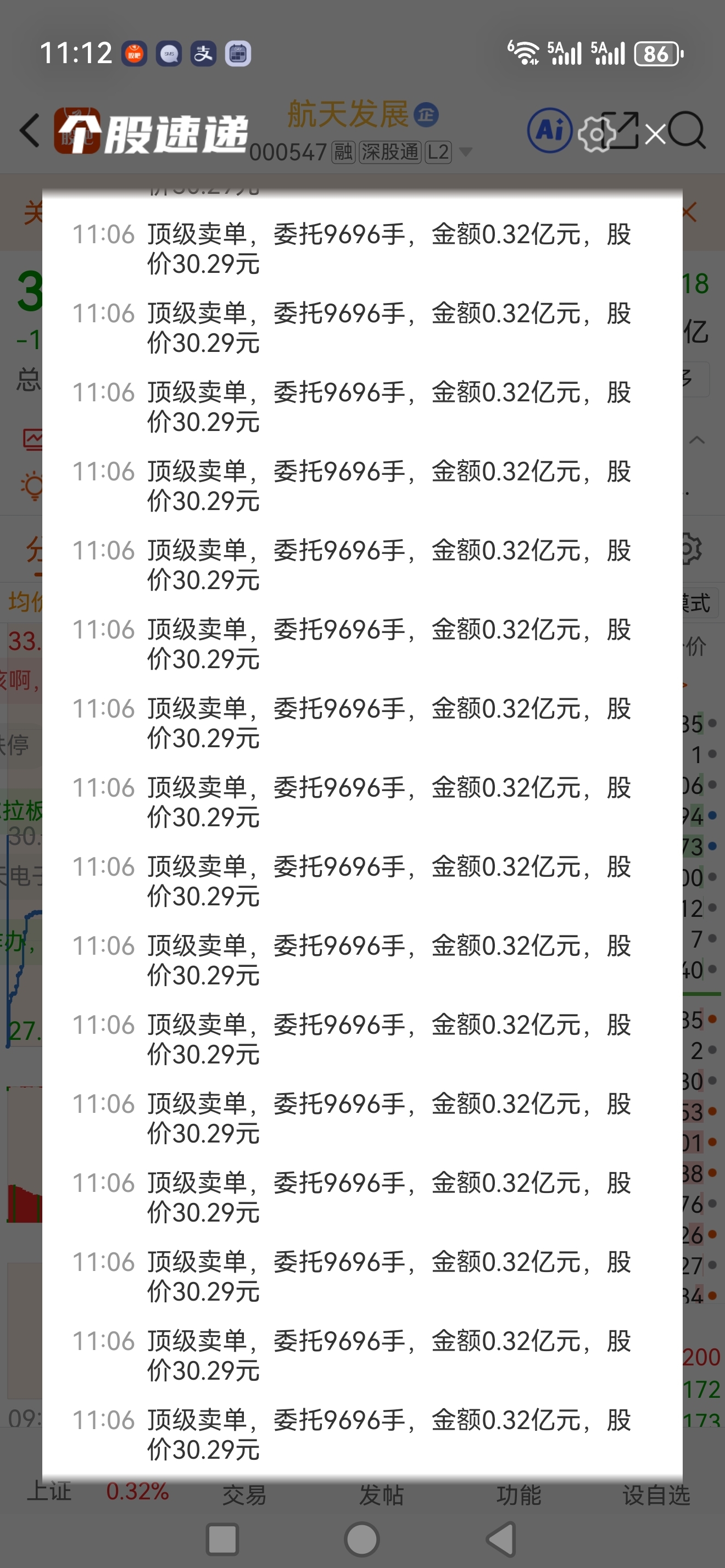Open the 功能 menu
The width and height of the screenshot is (725, 1568).
pos(518,1495)
